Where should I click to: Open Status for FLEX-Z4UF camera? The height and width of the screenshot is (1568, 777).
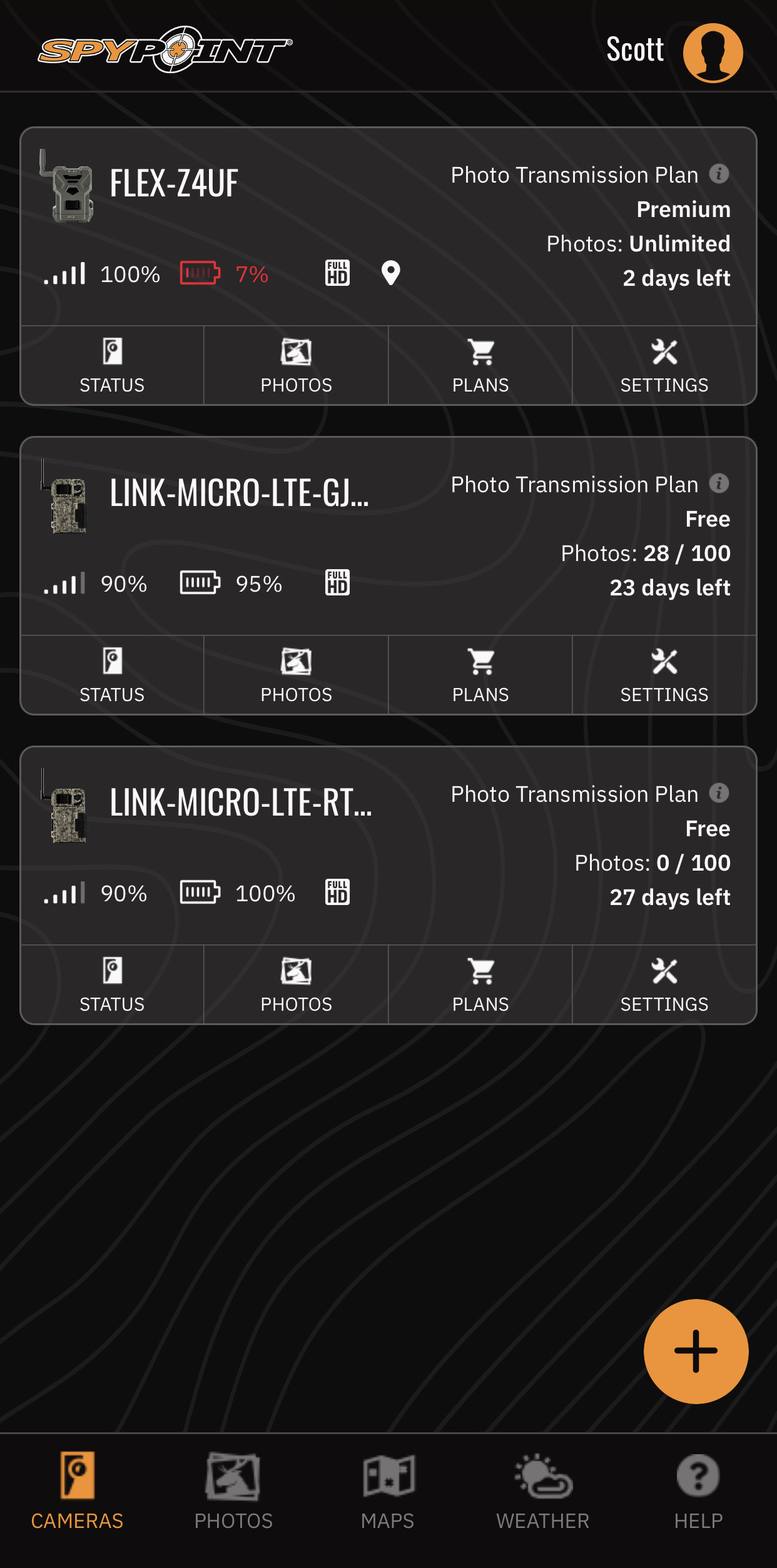pos(112,366)
